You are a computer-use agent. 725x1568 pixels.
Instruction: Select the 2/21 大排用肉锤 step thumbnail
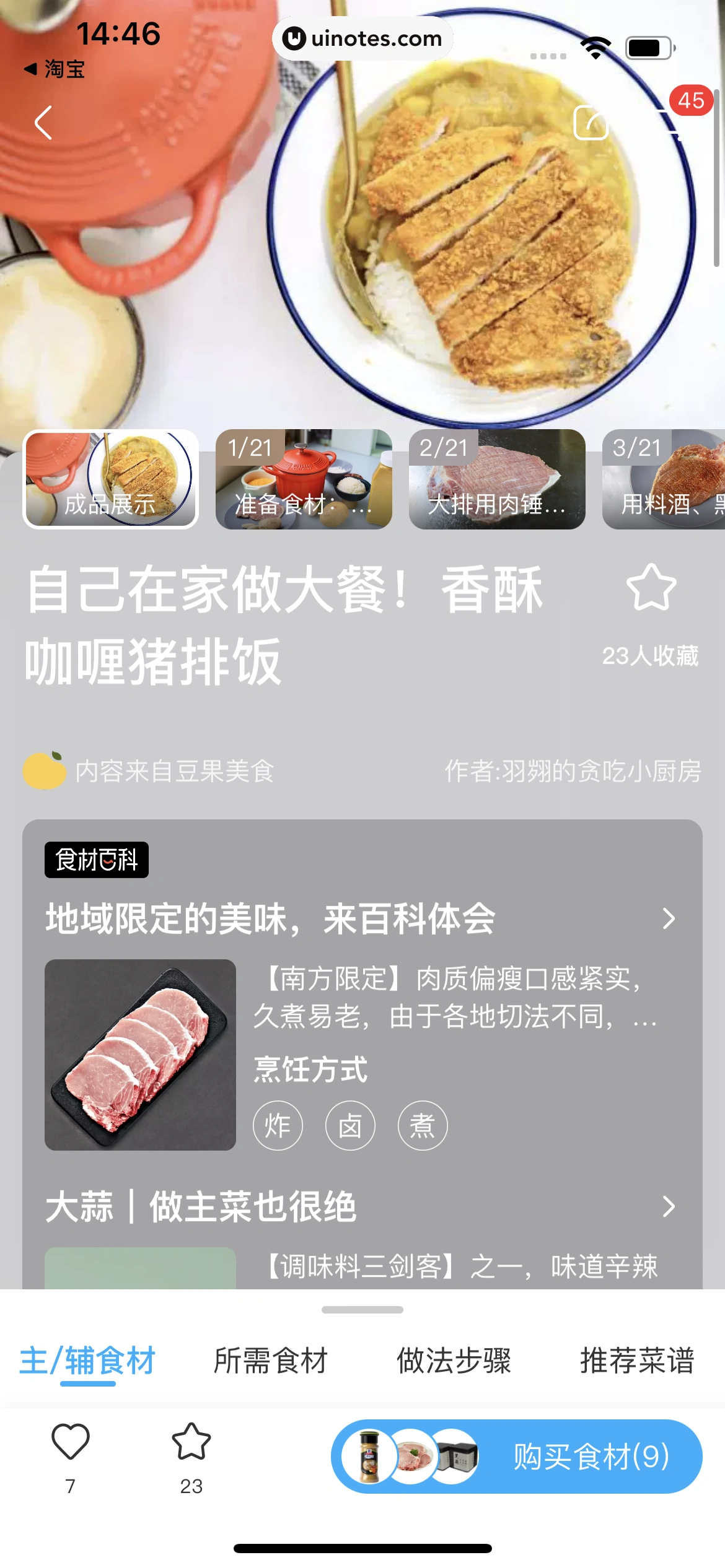(x=497, y=480)
